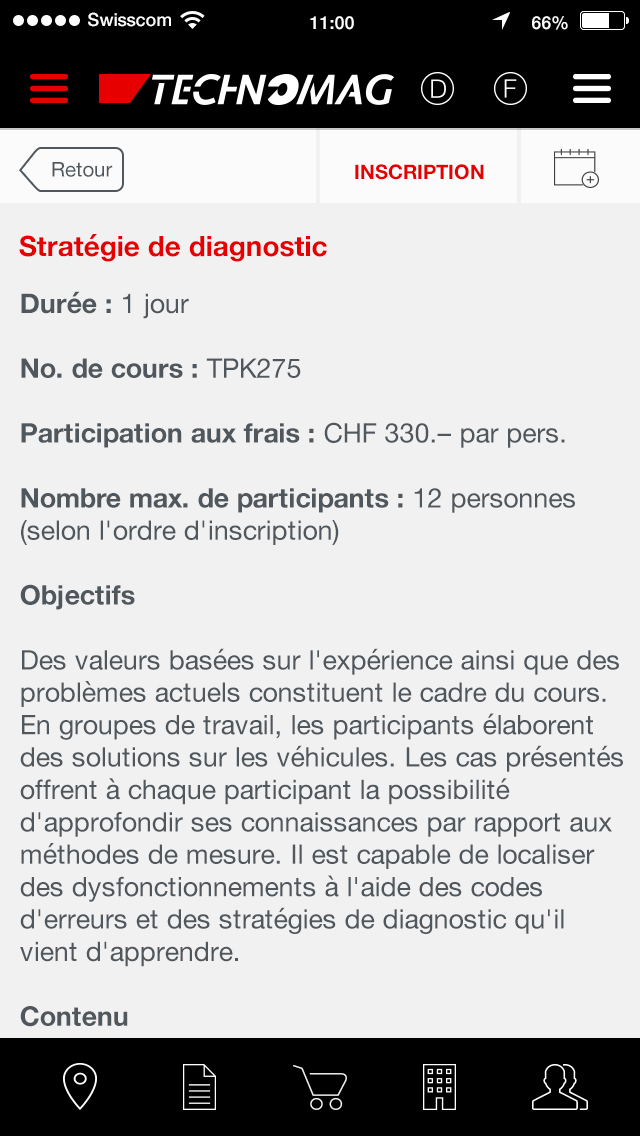
Task: Tap INSCRIPTION to register for the course
Action: coord(419,172)
